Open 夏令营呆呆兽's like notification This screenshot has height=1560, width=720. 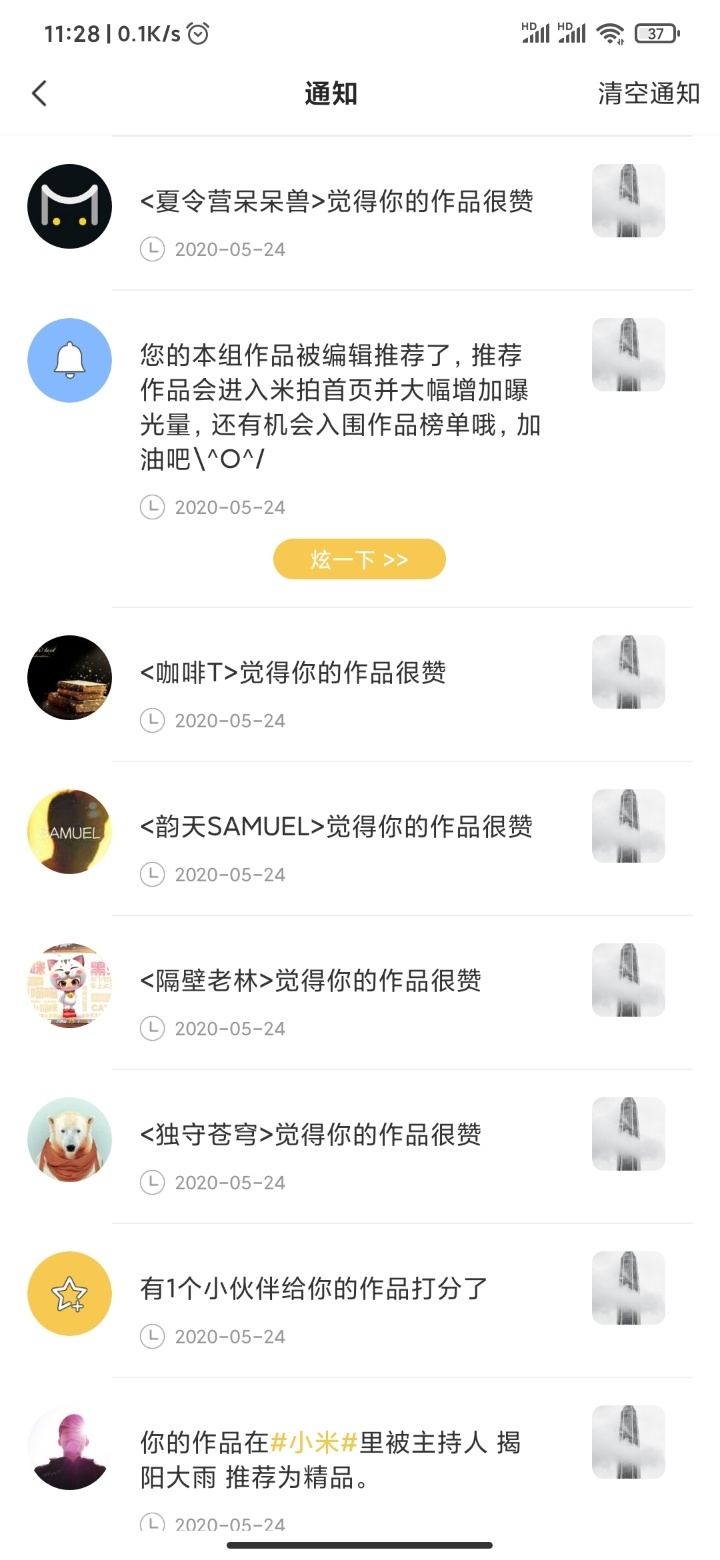[x=336, y=202]
